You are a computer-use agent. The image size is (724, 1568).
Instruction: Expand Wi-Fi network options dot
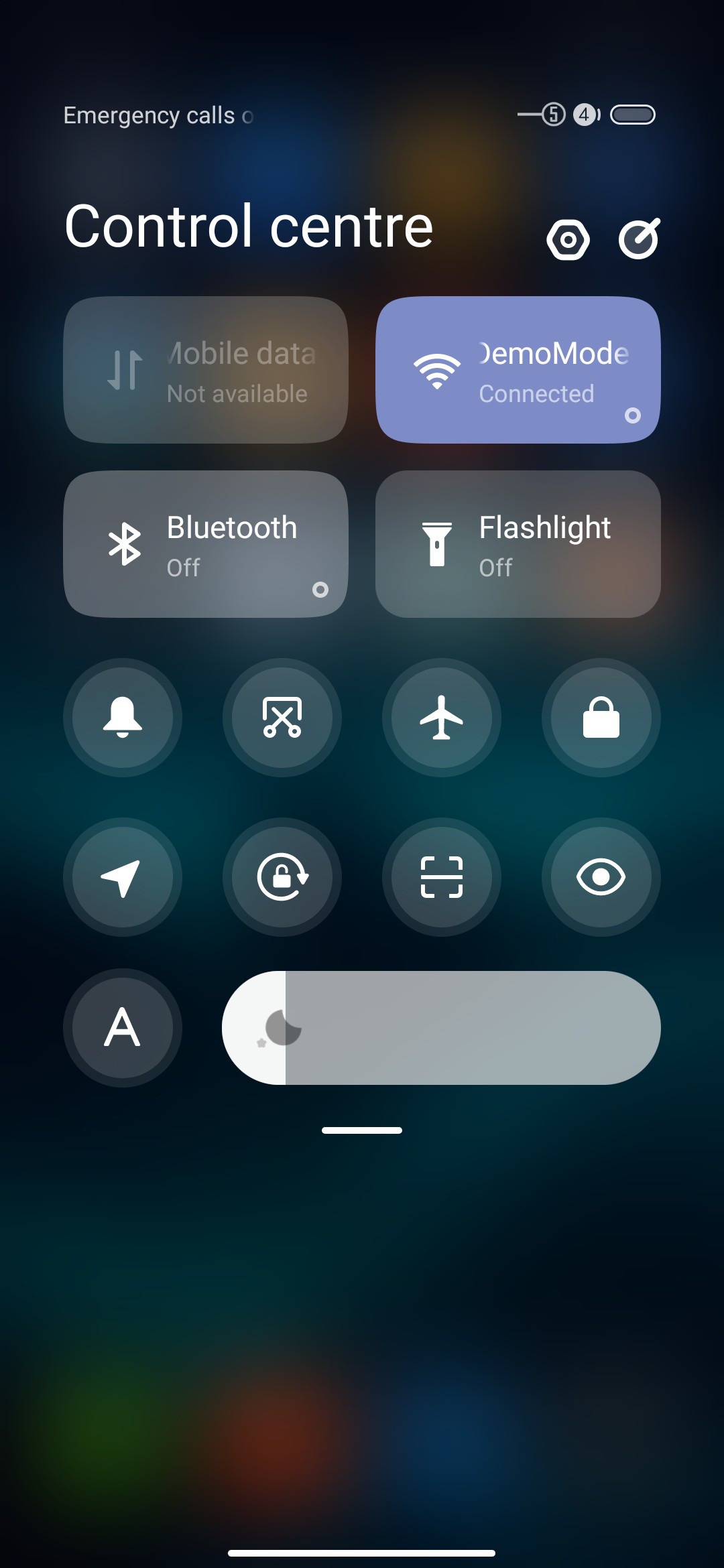pyautogui.click(x=632, y=415)
